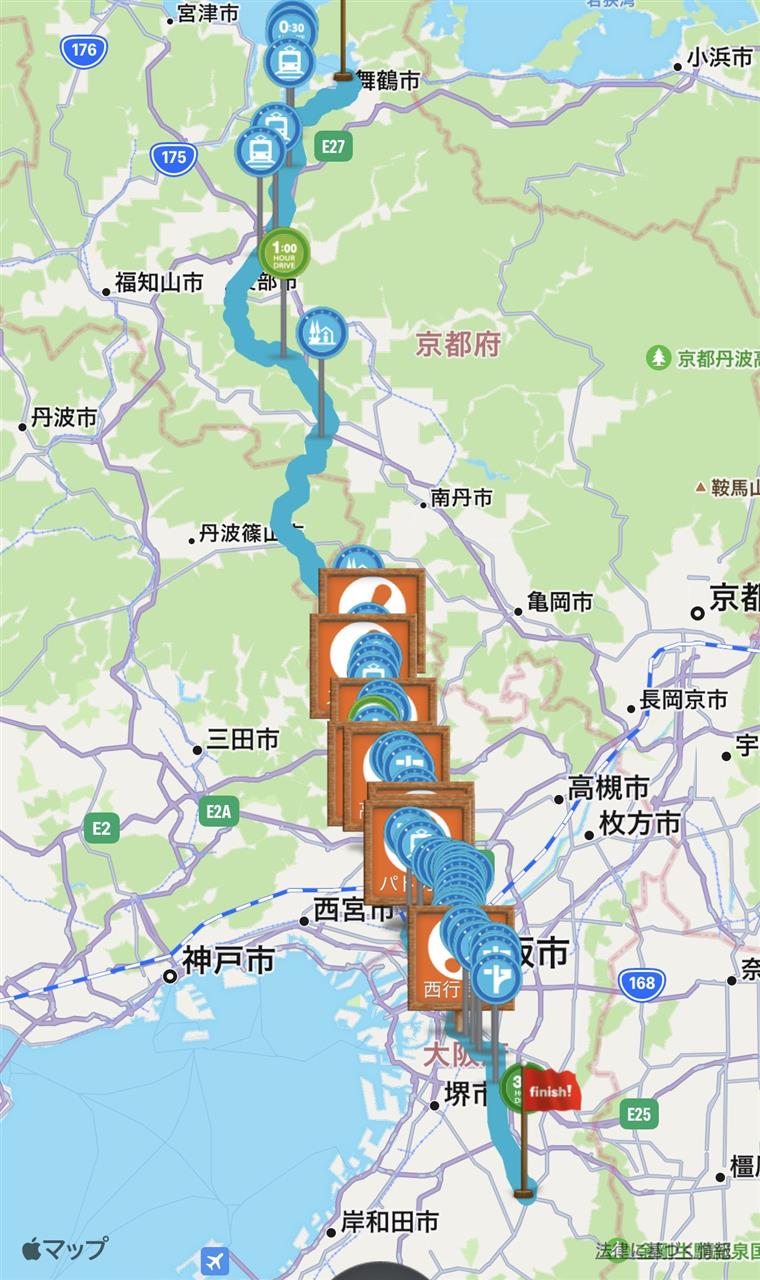Tap the park and house pin on the route
This screenshot has width=760, height=1280.
click(x=322, y=332)
